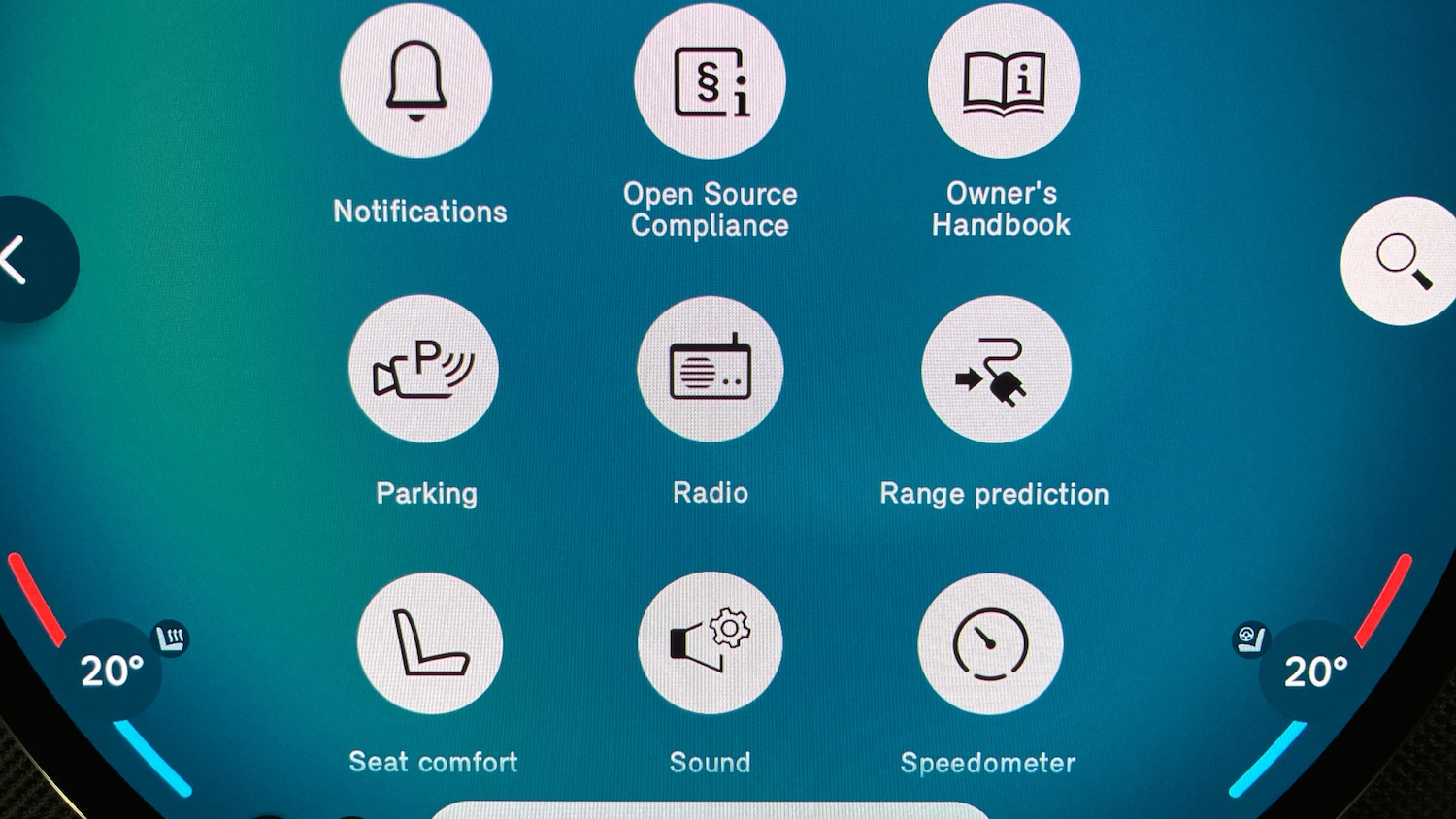This screenshot has width=1456, height=819.
Task: Tap the left 20° temperature control
Action: click(x=112, y=671)
